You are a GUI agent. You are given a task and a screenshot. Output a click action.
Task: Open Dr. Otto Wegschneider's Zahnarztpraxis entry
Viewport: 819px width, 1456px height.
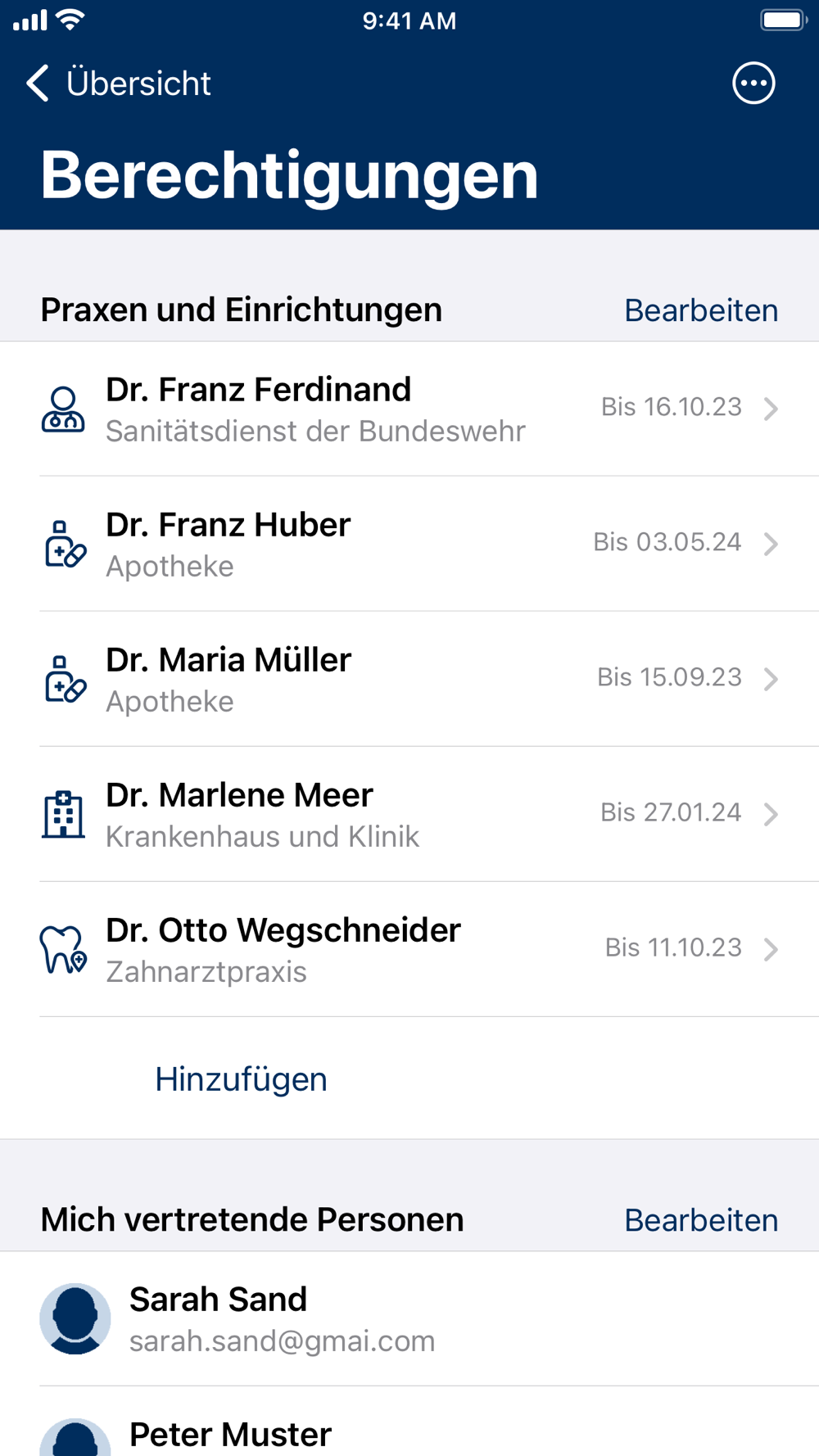[409, 949]
